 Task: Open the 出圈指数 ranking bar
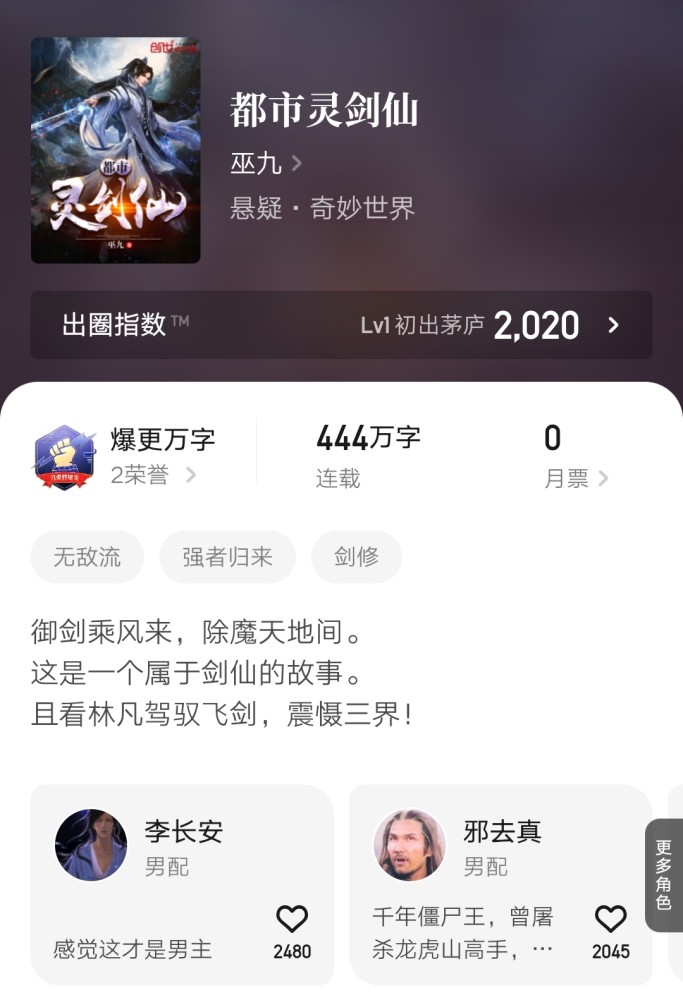click(341, 325)
